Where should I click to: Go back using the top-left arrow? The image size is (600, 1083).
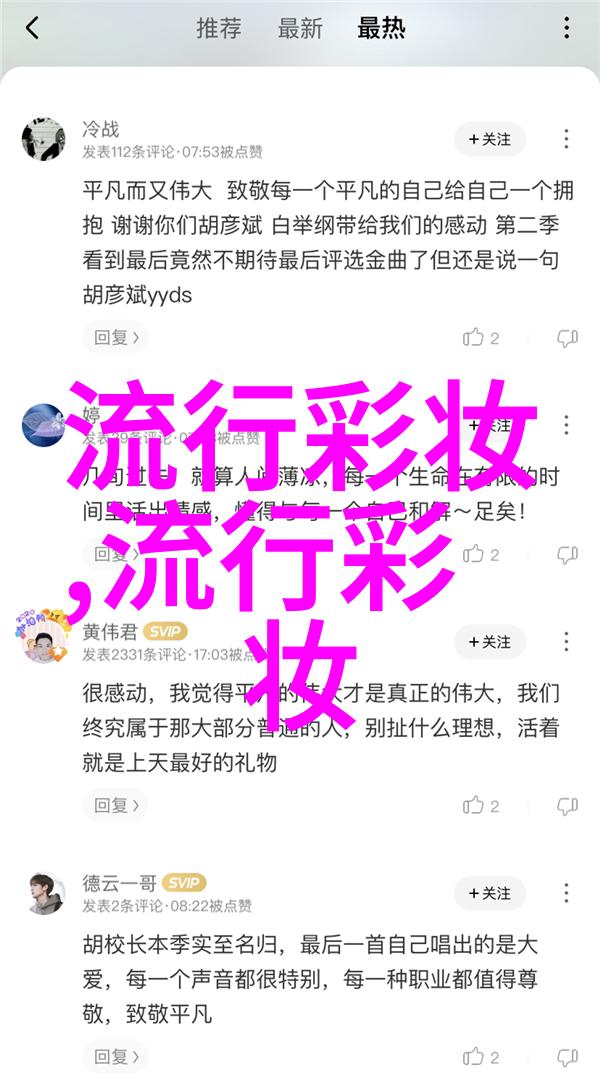click(x=32, y=28)
